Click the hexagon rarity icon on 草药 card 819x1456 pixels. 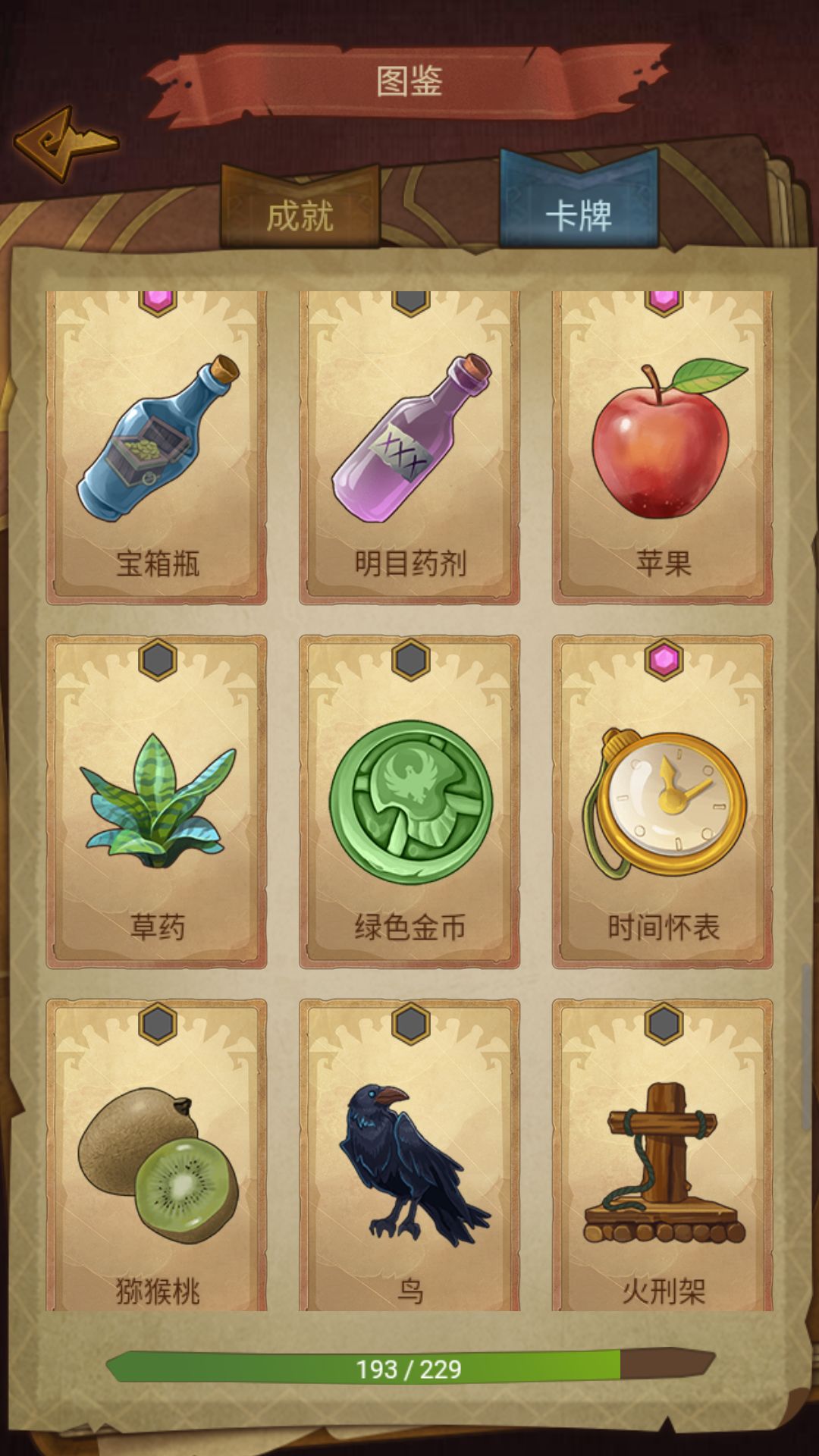pos(158,660)
